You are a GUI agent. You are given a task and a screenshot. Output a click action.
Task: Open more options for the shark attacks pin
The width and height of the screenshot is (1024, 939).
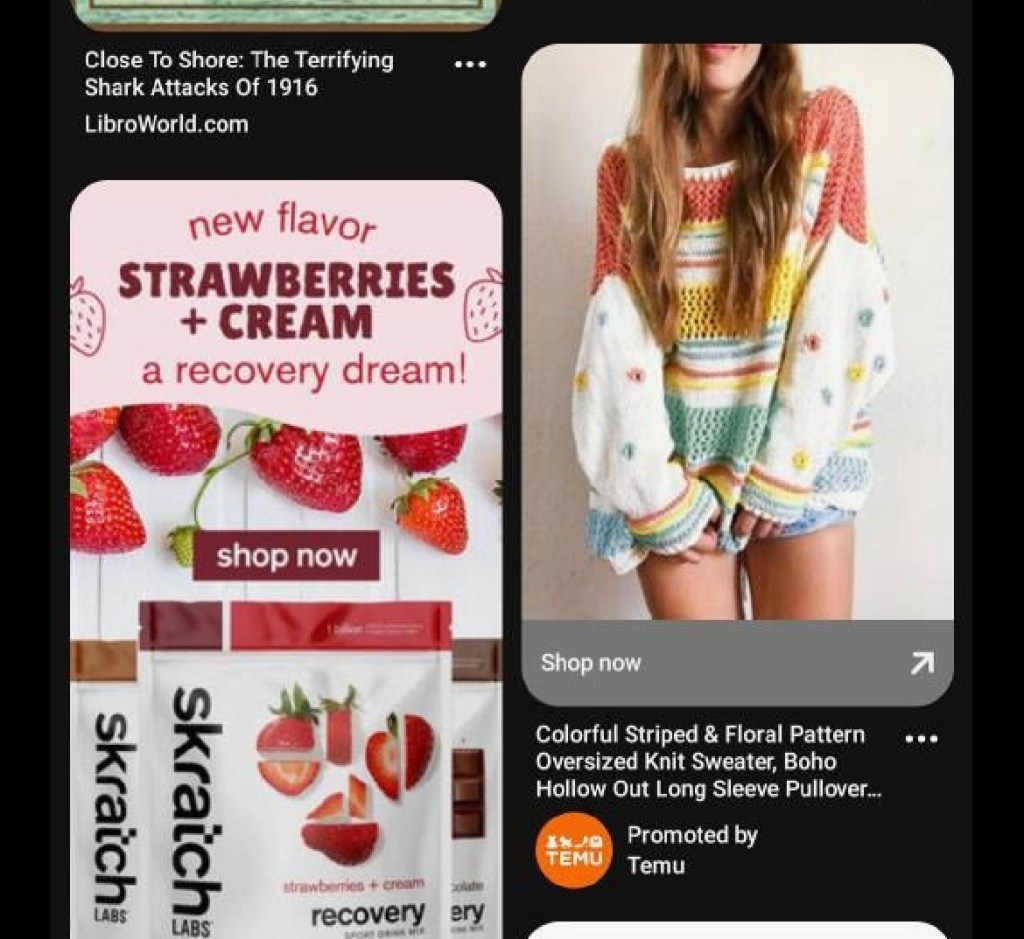point(470,64)
